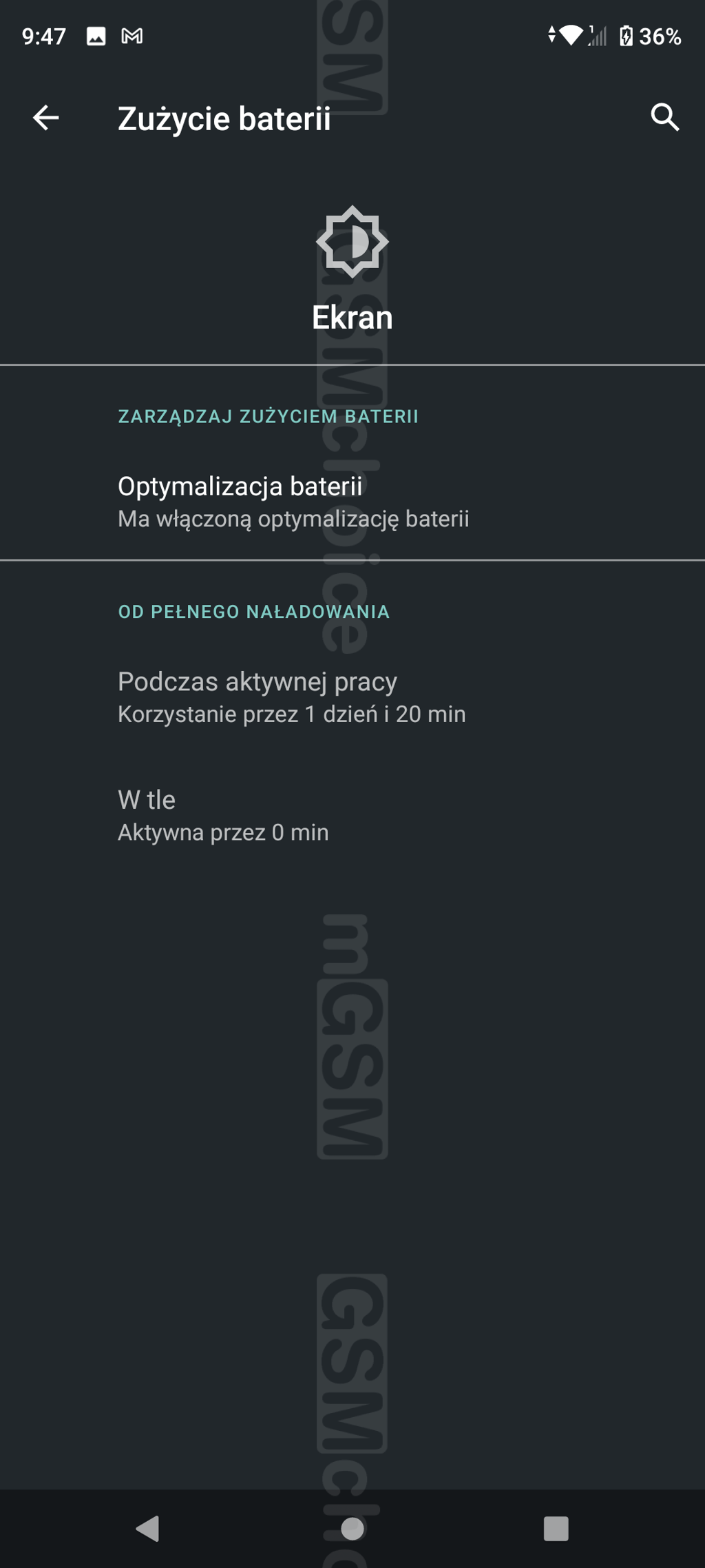The width and height of the screenshot is (705, 1568).
Task: Open the search icon in app bar
Action: pyautogui.click(x=664, y=118)
